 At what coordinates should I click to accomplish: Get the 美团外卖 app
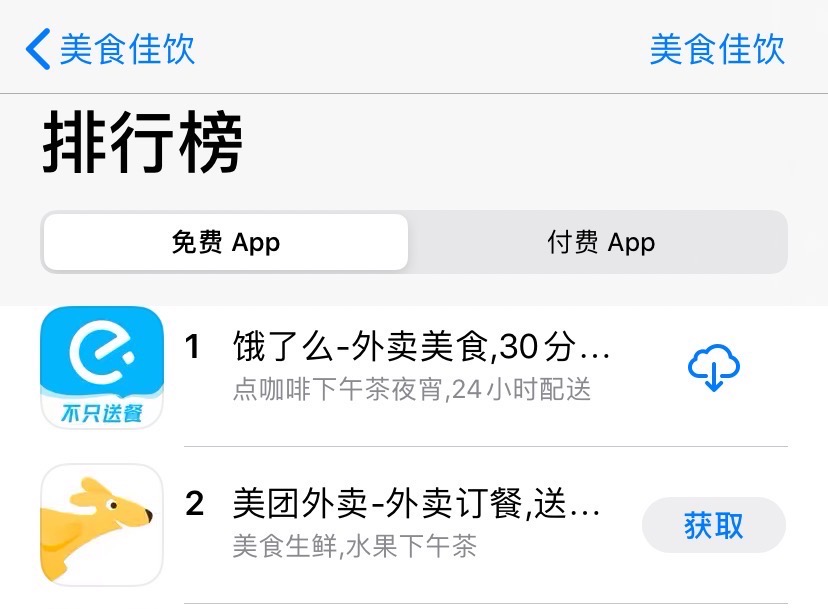(x=713, y=525)
